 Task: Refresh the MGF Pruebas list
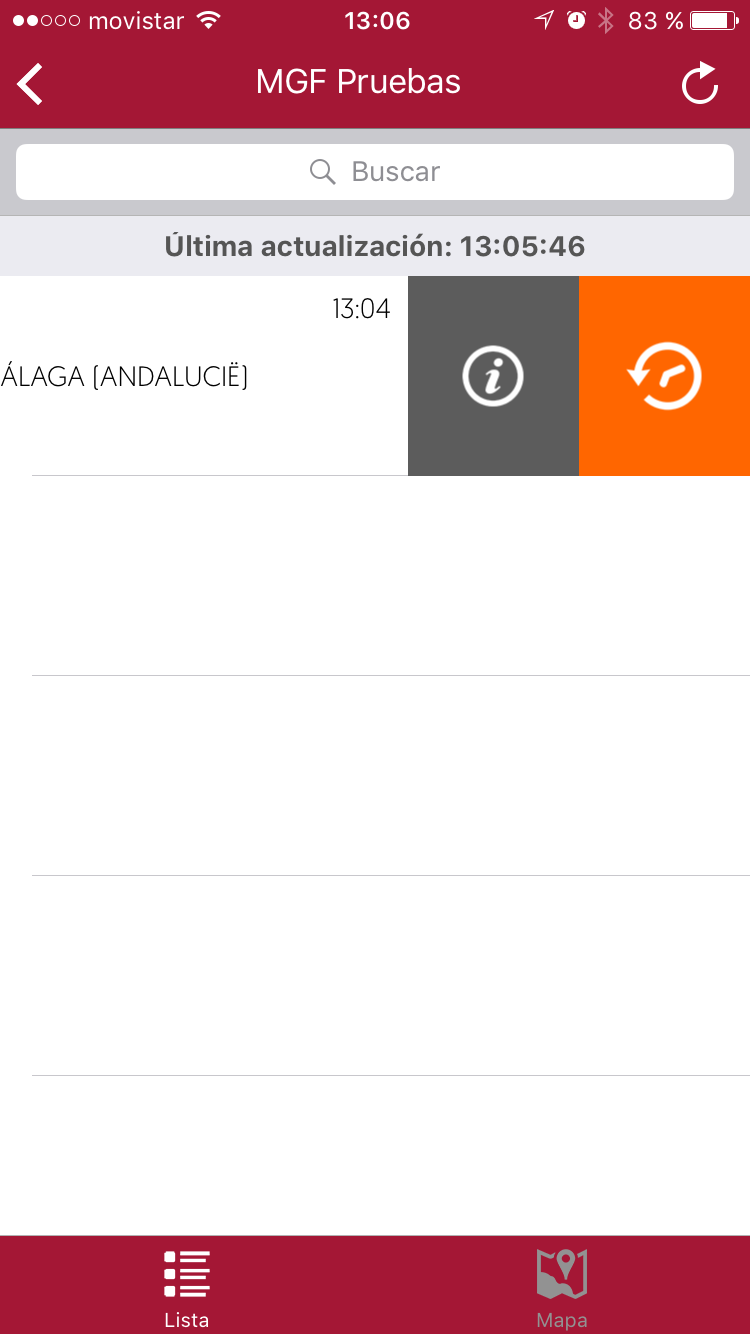point(700,84)
